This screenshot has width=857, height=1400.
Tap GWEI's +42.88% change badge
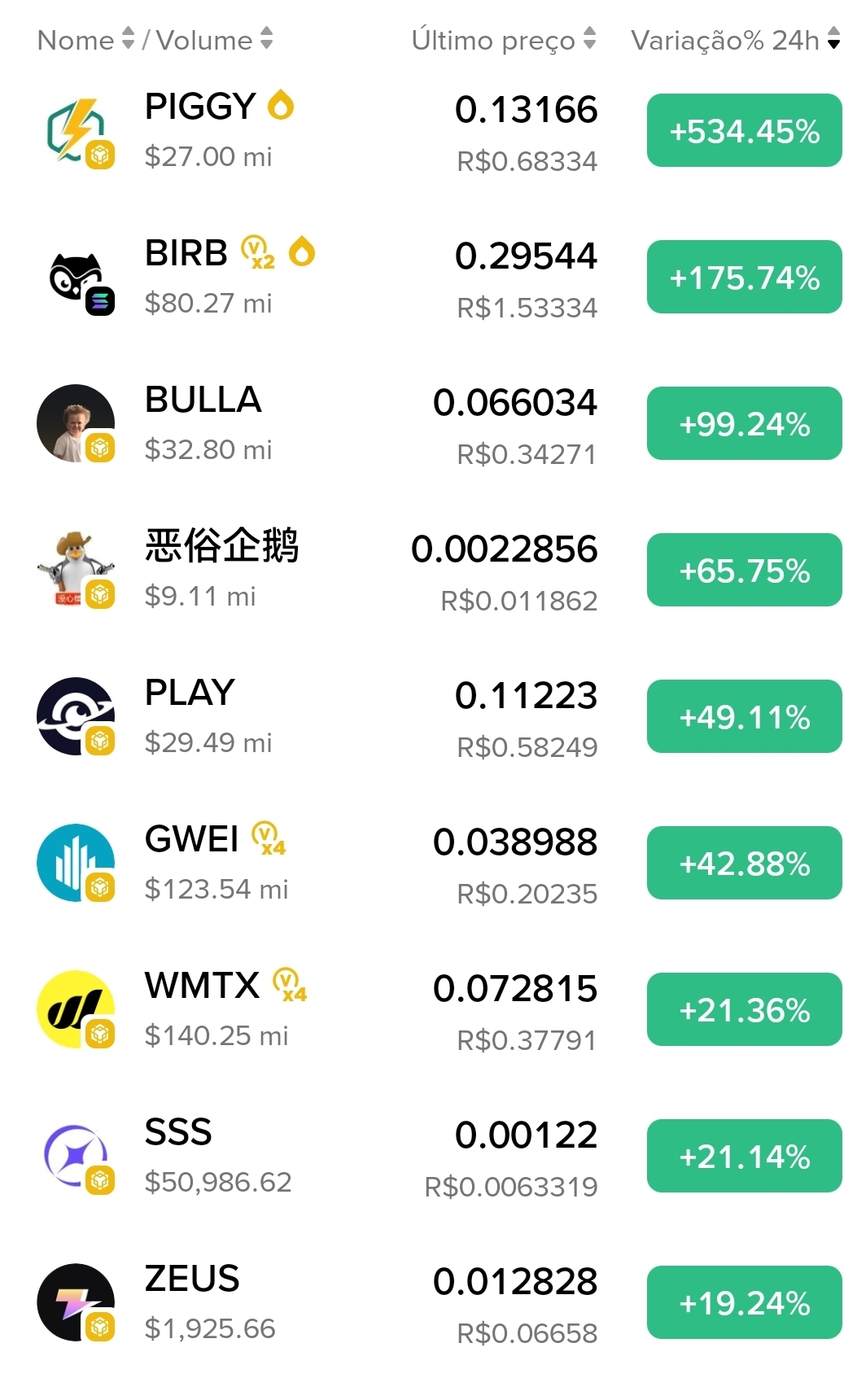[x=744, y=864]
